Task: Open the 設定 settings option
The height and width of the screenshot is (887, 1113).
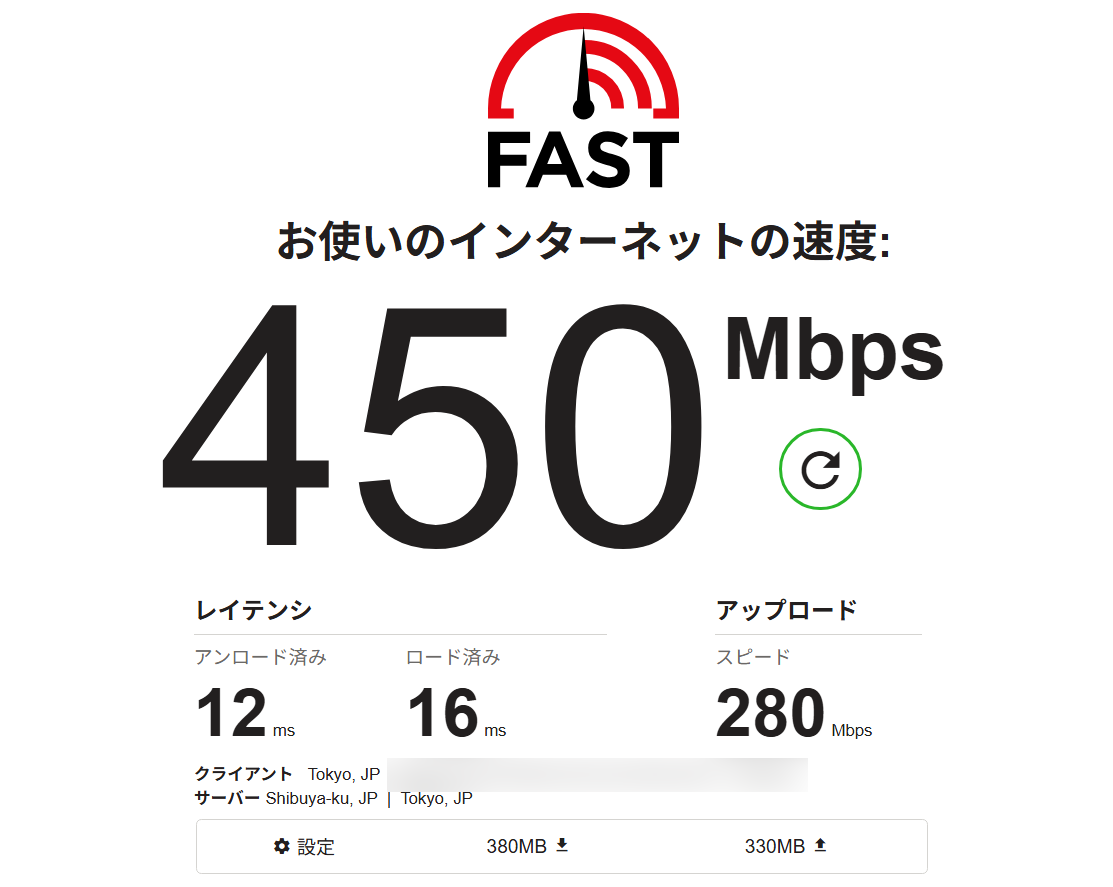Action: pos(305,847)
